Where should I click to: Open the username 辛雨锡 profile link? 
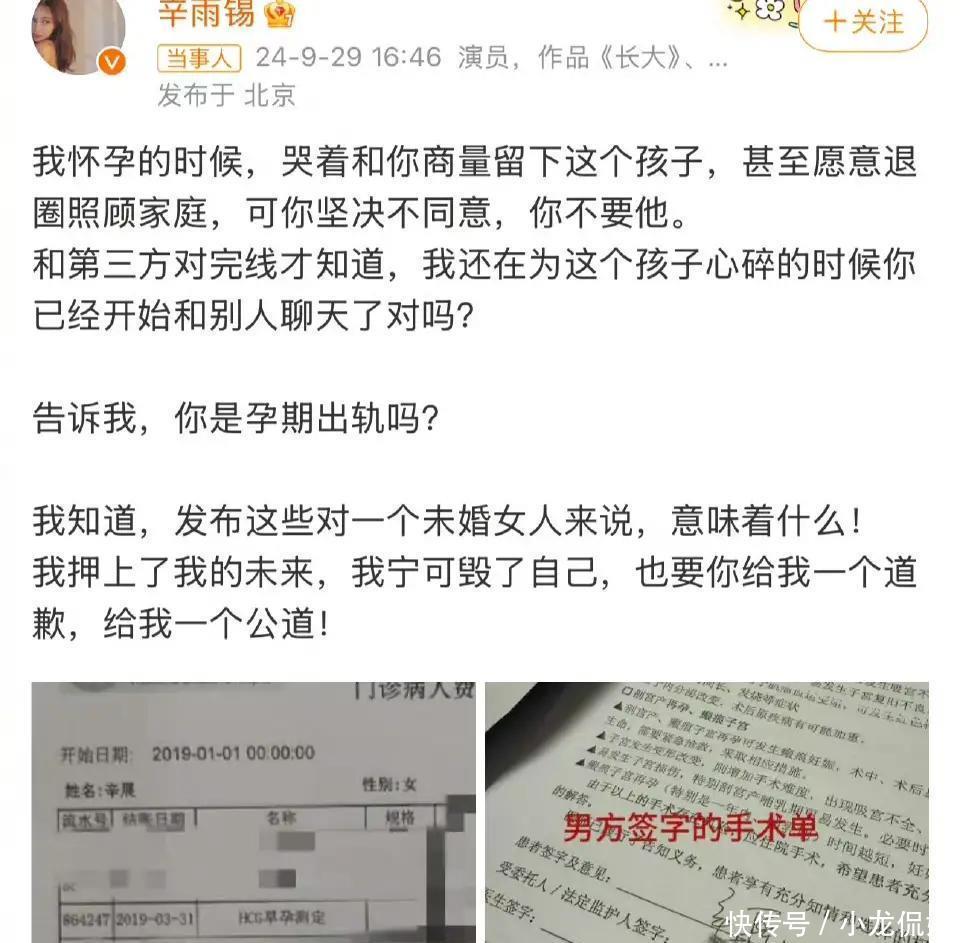pos(207,14)
